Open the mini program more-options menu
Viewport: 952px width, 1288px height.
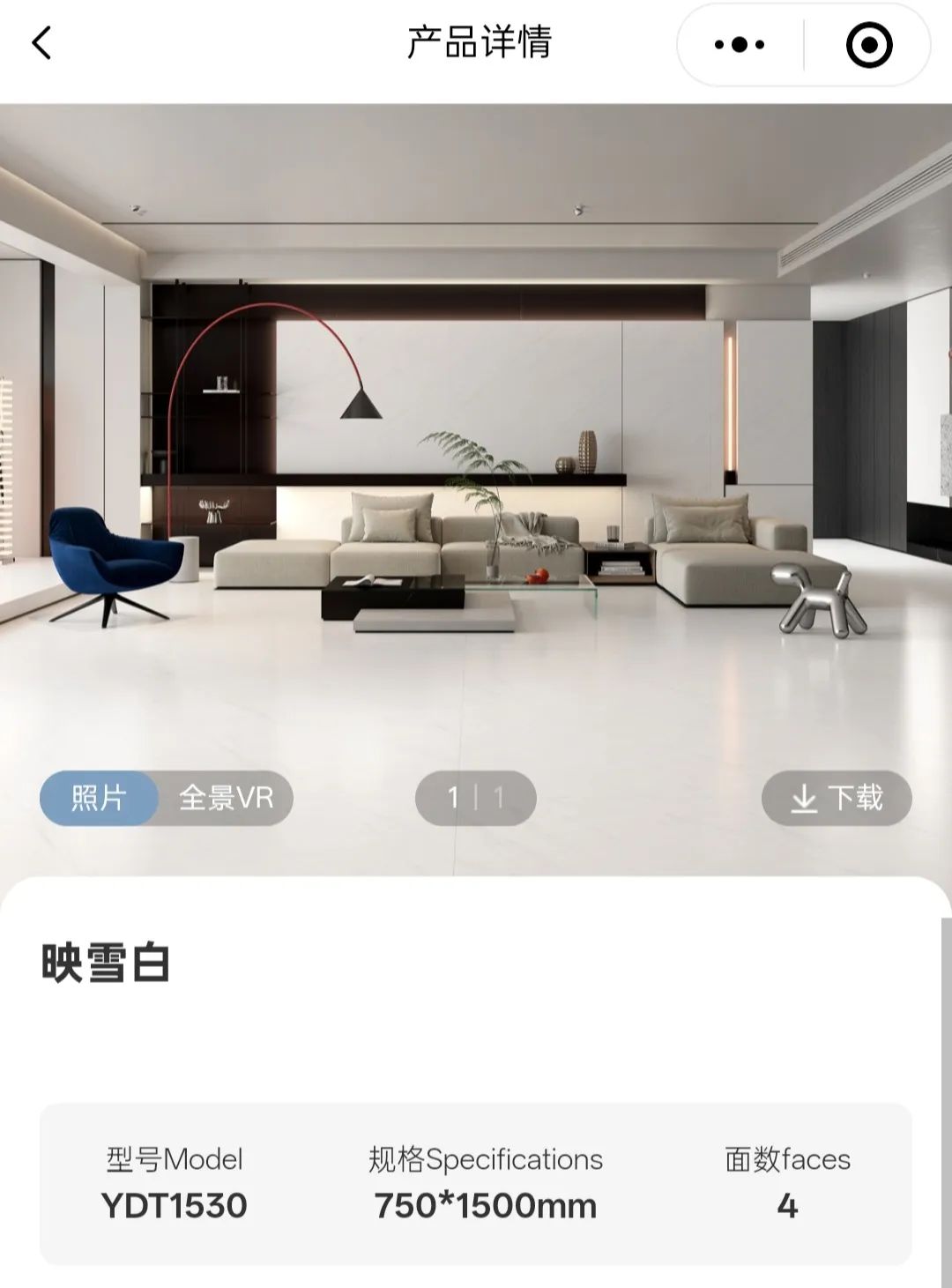[x=740, y=44]
